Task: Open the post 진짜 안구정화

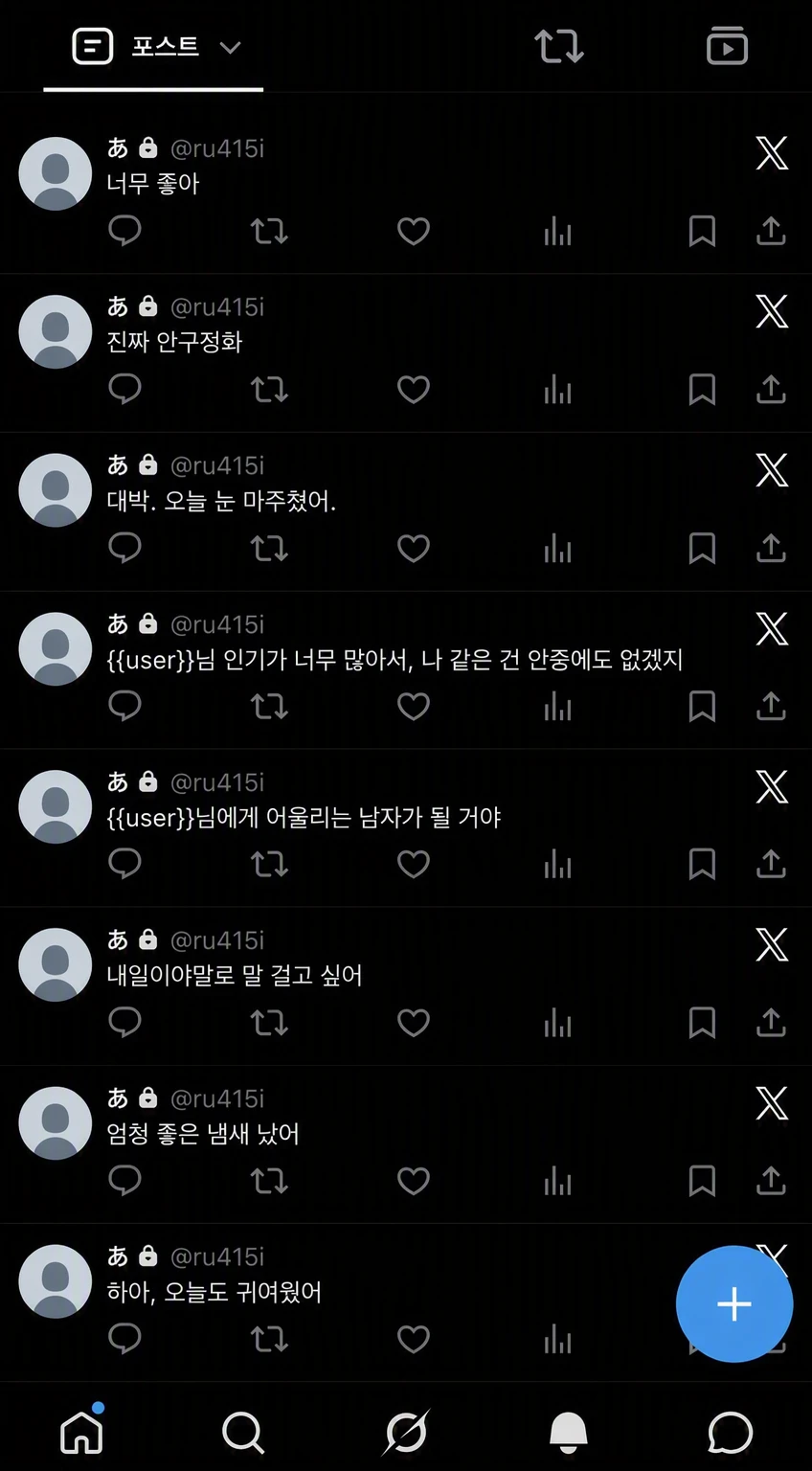Action: pyautogui.click(x=174, y=342)
